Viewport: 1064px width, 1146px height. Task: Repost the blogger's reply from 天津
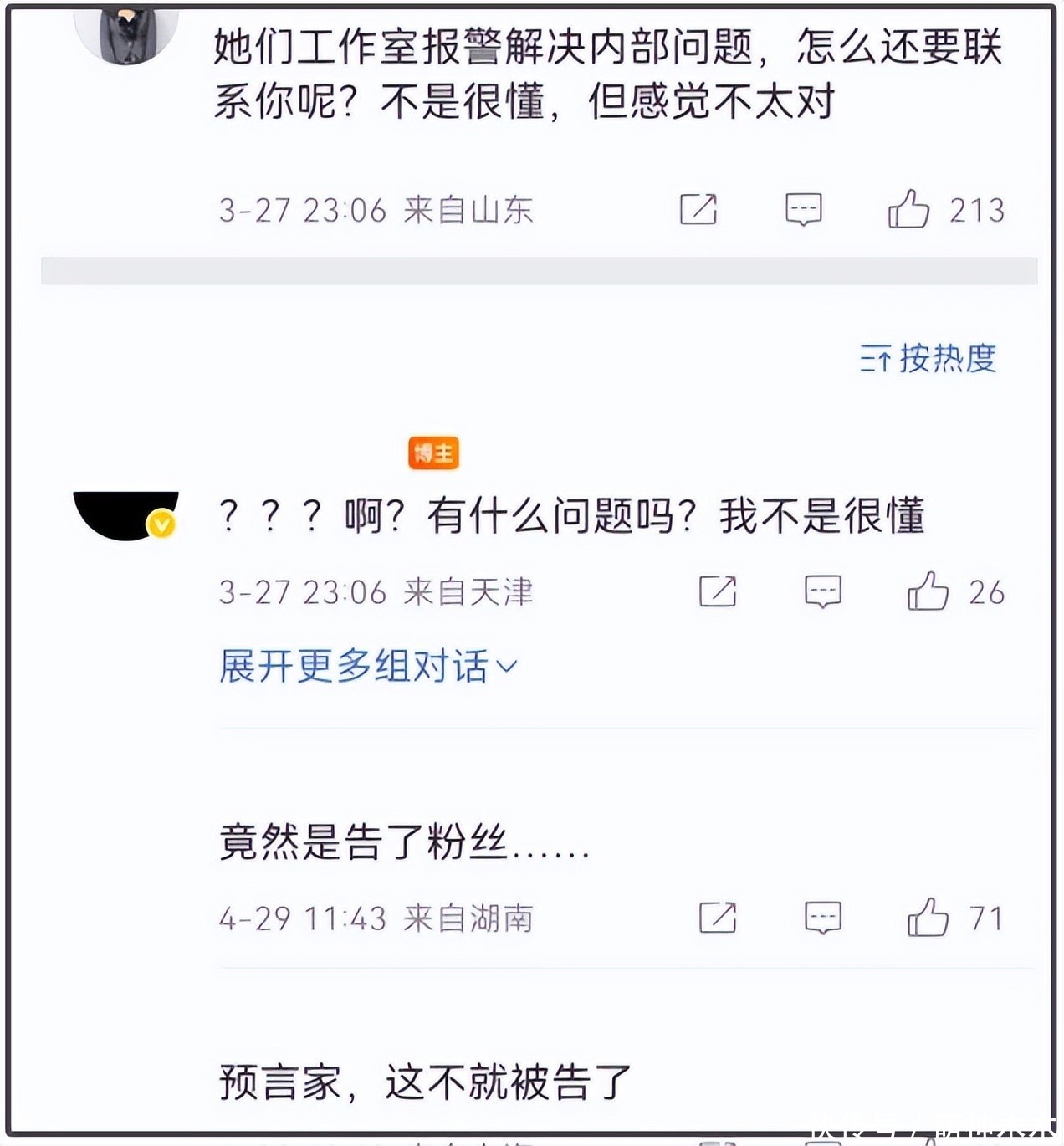click(x=718, y=591)
